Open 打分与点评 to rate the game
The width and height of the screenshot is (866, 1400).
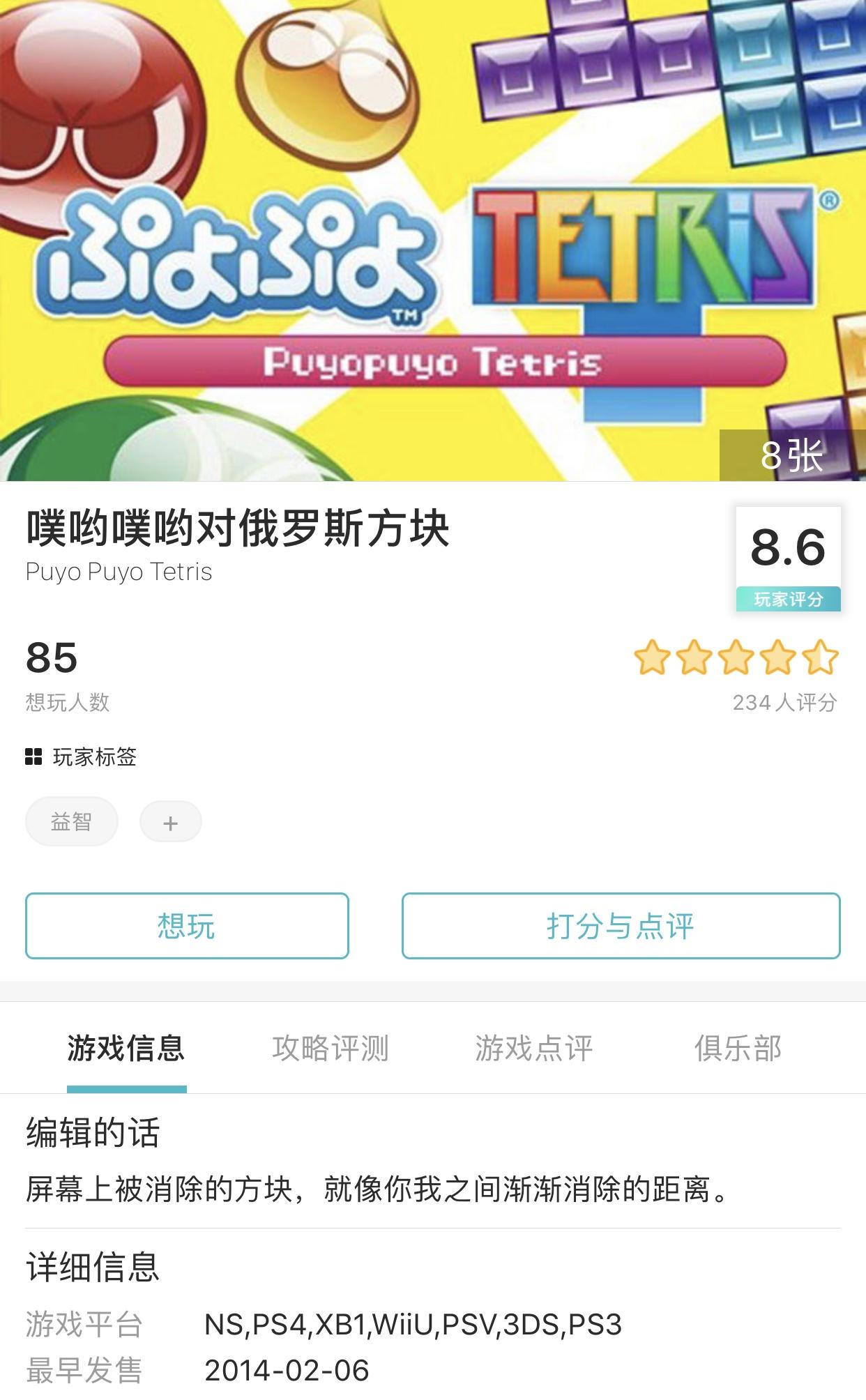pos(621,926)
